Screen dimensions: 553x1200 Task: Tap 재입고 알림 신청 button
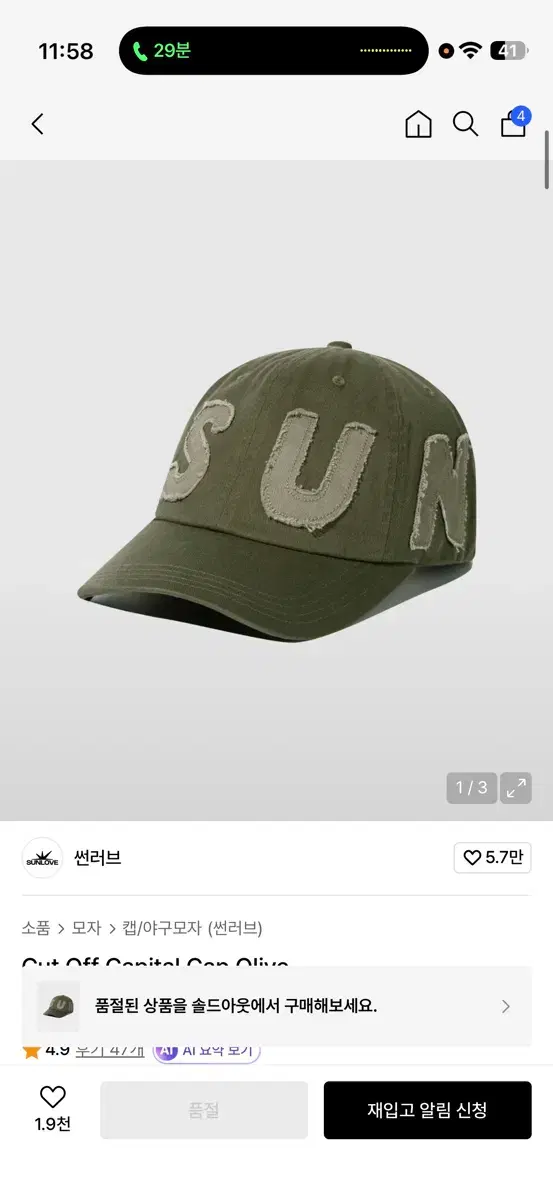click(x=427, y=1110)
